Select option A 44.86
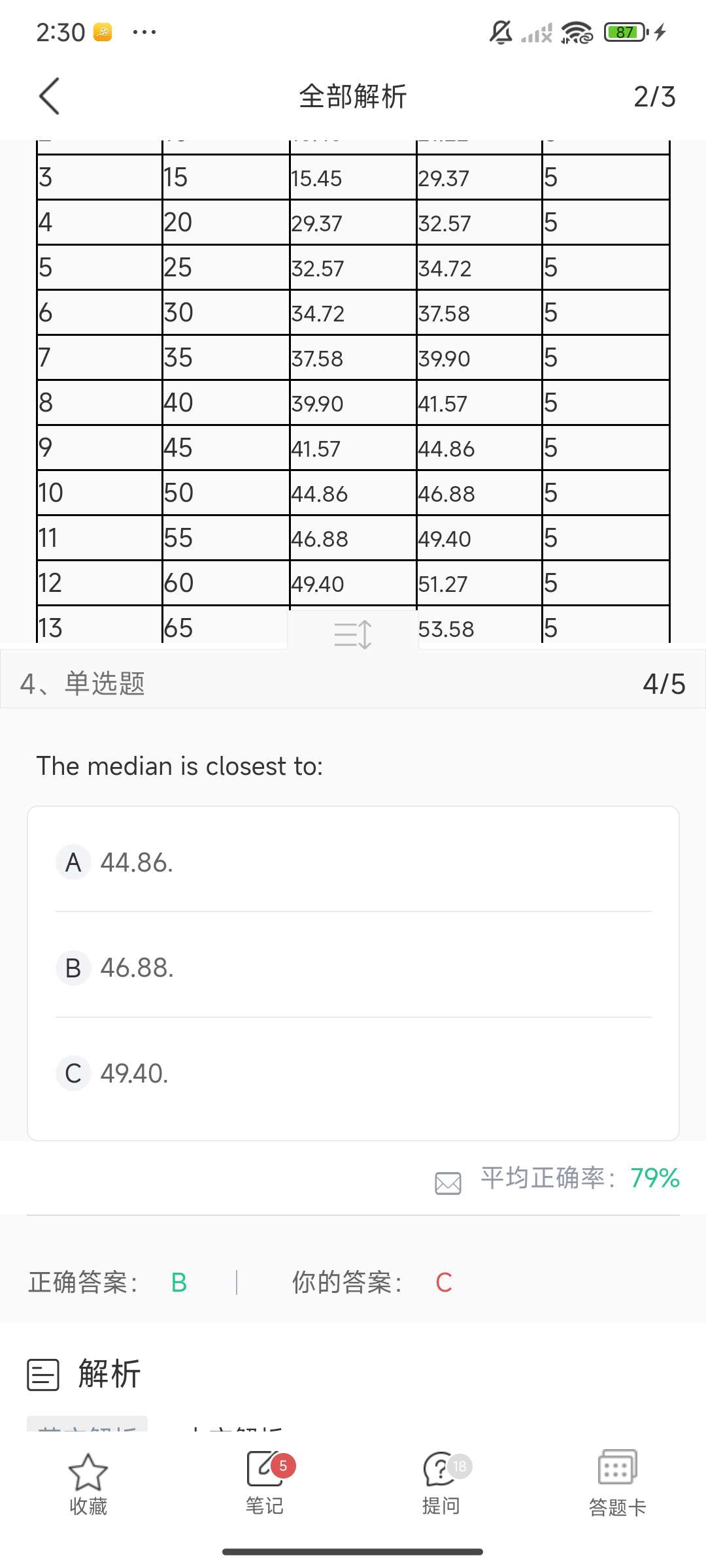Viewport: 706px width, 1568px height. coord(353,862)
